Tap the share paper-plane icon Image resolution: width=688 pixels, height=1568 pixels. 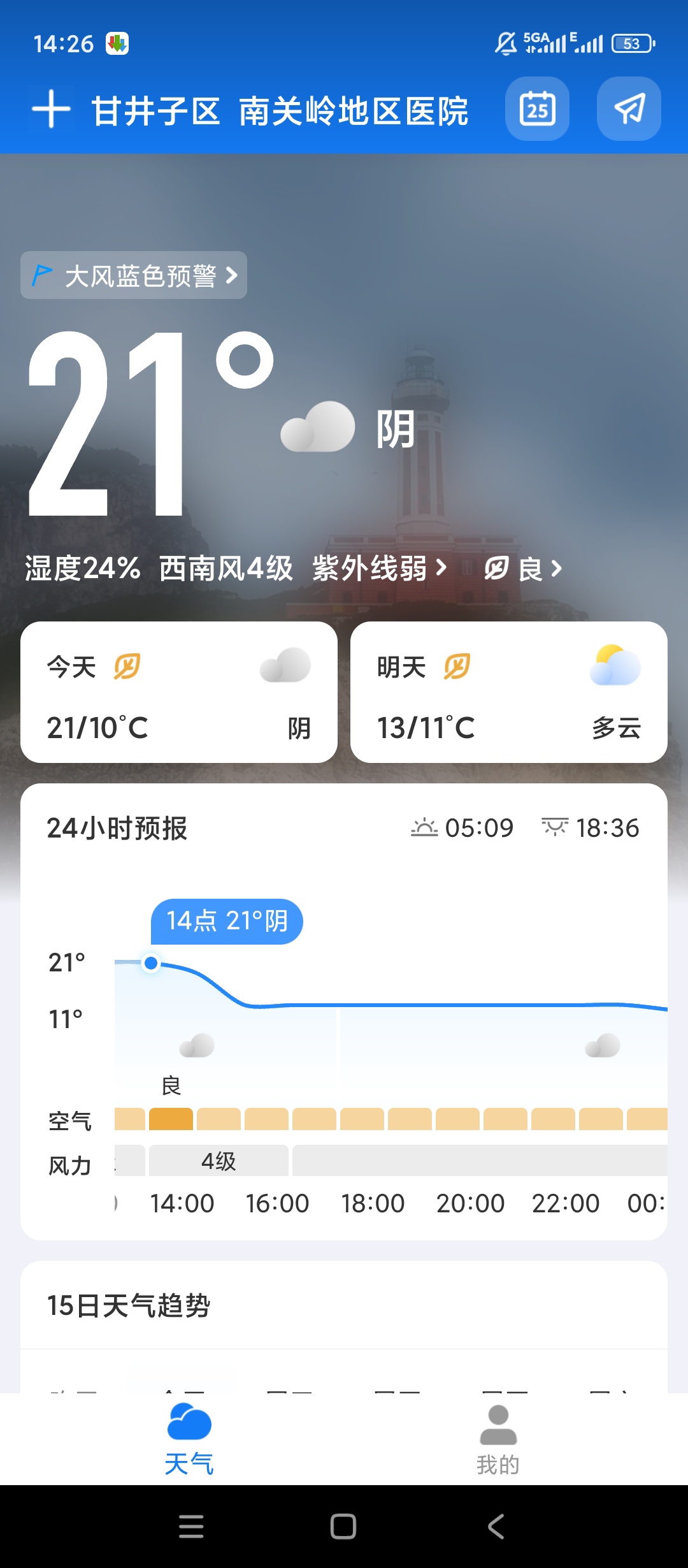point(629,109)
